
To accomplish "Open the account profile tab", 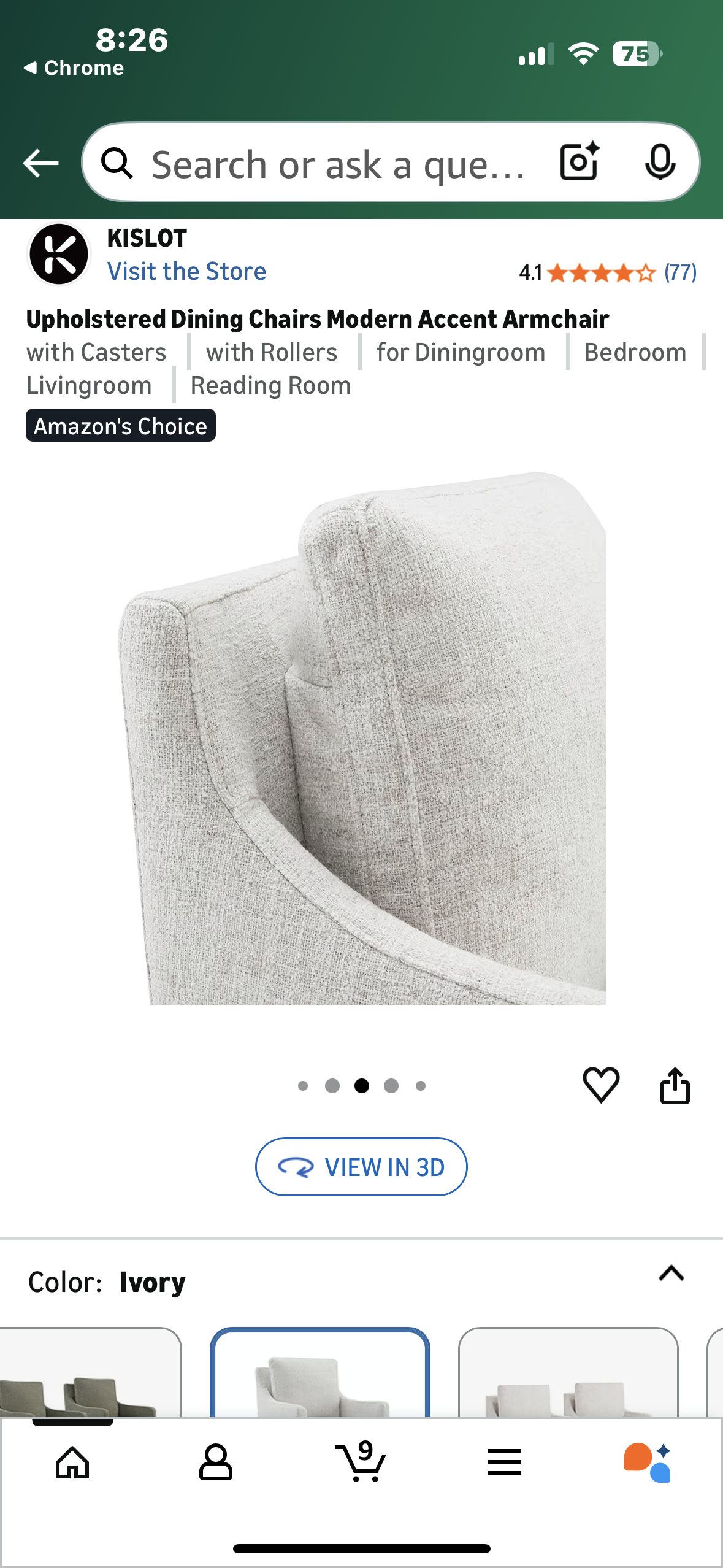I will (x=216, y=1462).
